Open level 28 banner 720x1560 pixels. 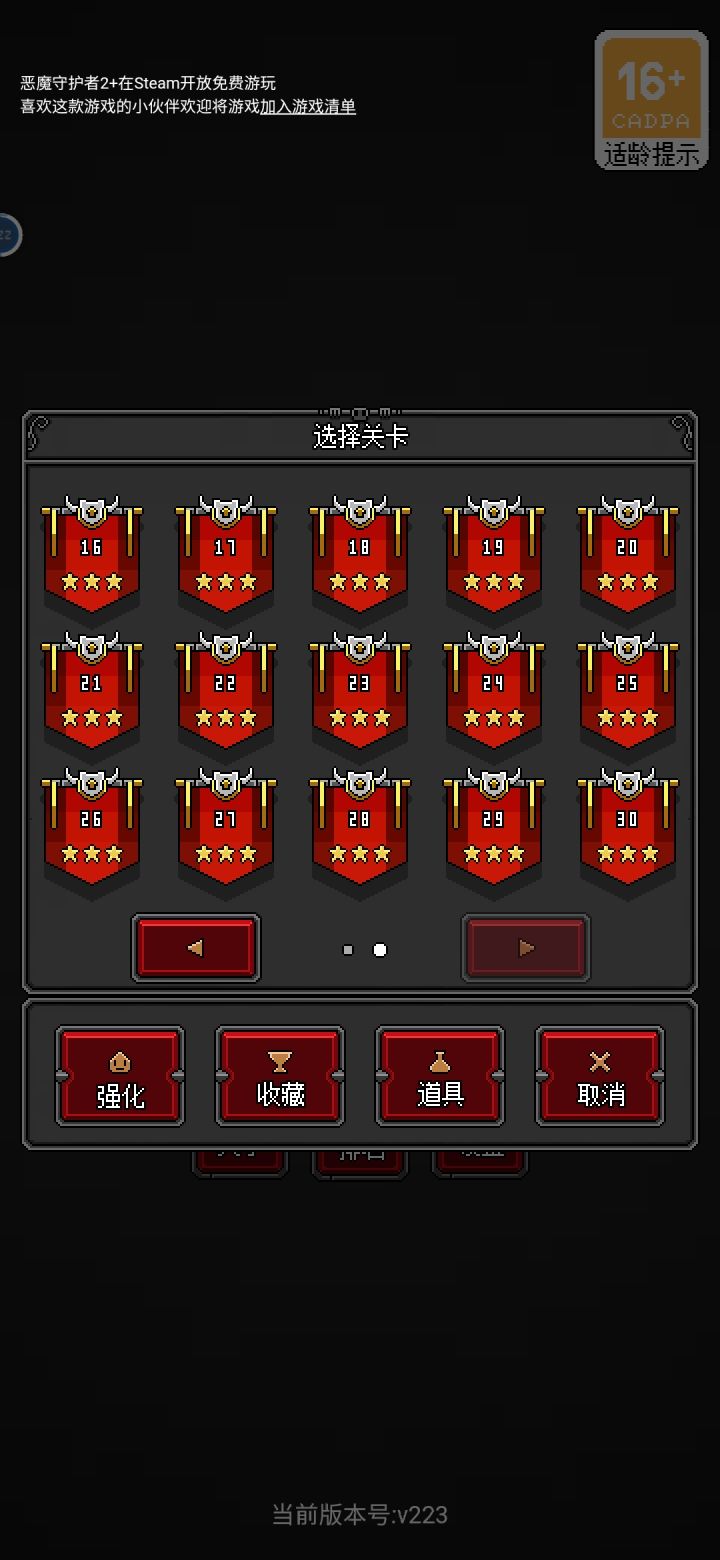click(360, 823)
